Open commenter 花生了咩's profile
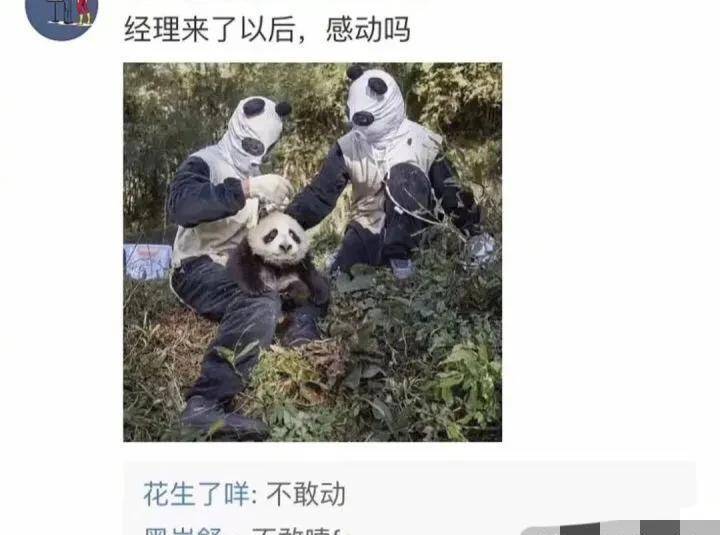The image size is (720, 535). tap(188, 494)
